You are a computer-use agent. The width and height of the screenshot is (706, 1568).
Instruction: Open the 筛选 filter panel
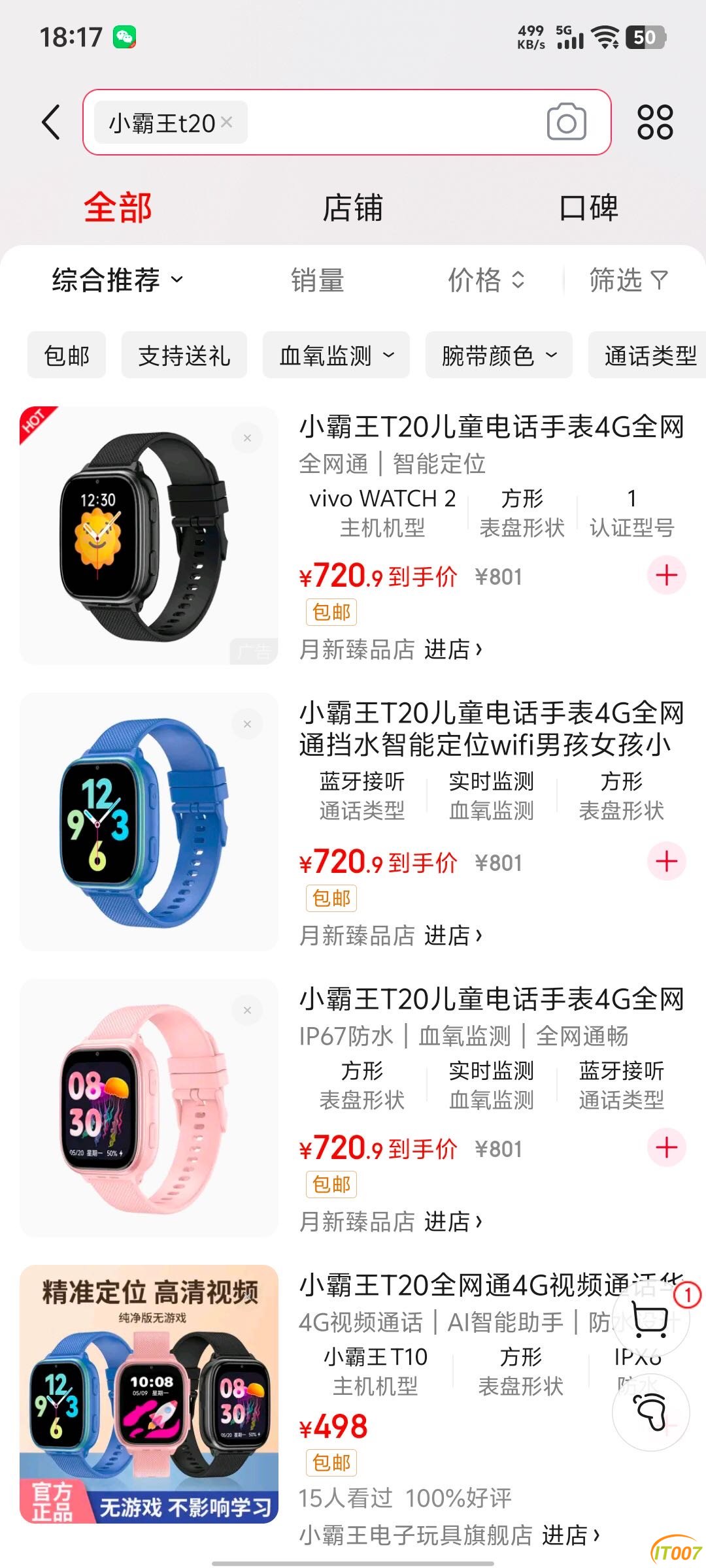click(x=628, y=280)
